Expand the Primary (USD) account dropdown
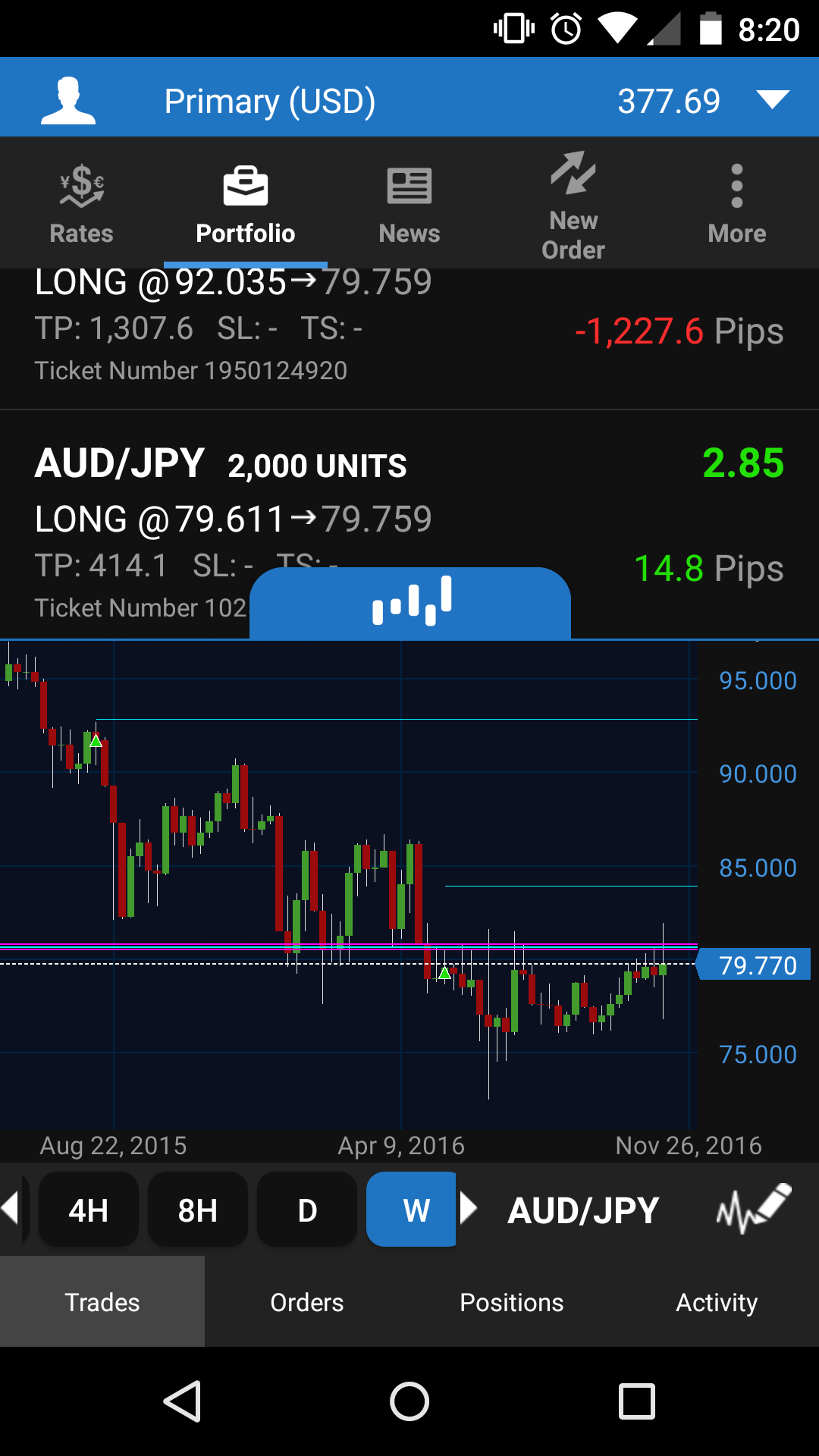This screenshot has height=1456, width=819. point(772,100)
